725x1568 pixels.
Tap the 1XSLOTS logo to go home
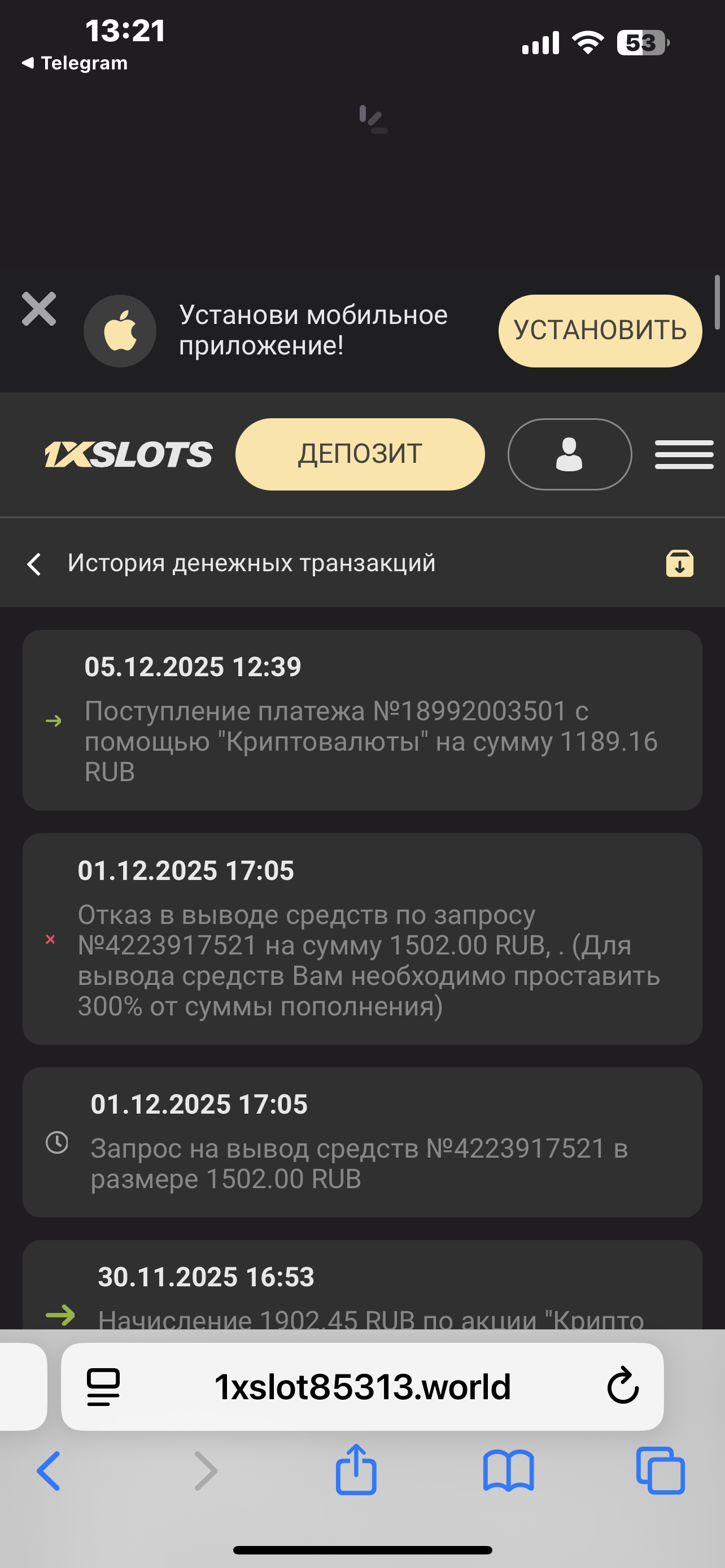point(128,454)
